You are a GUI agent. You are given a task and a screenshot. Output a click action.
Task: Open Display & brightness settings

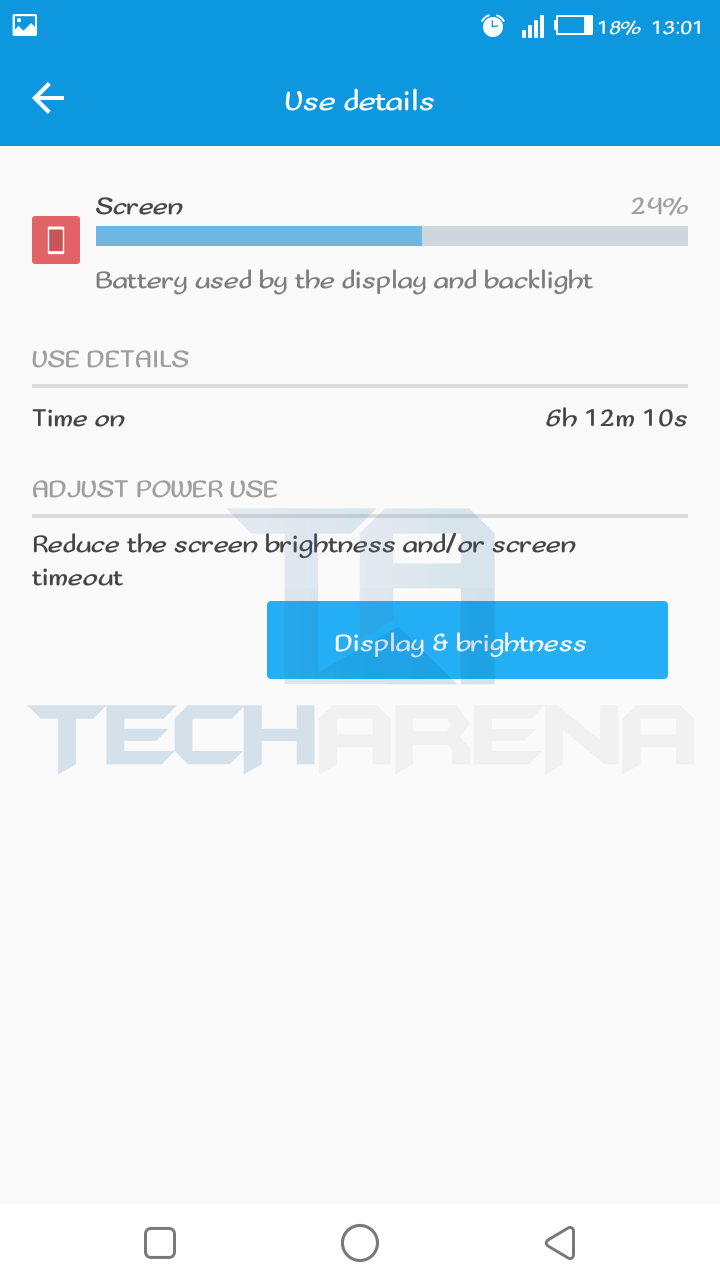tap(467, 640)
